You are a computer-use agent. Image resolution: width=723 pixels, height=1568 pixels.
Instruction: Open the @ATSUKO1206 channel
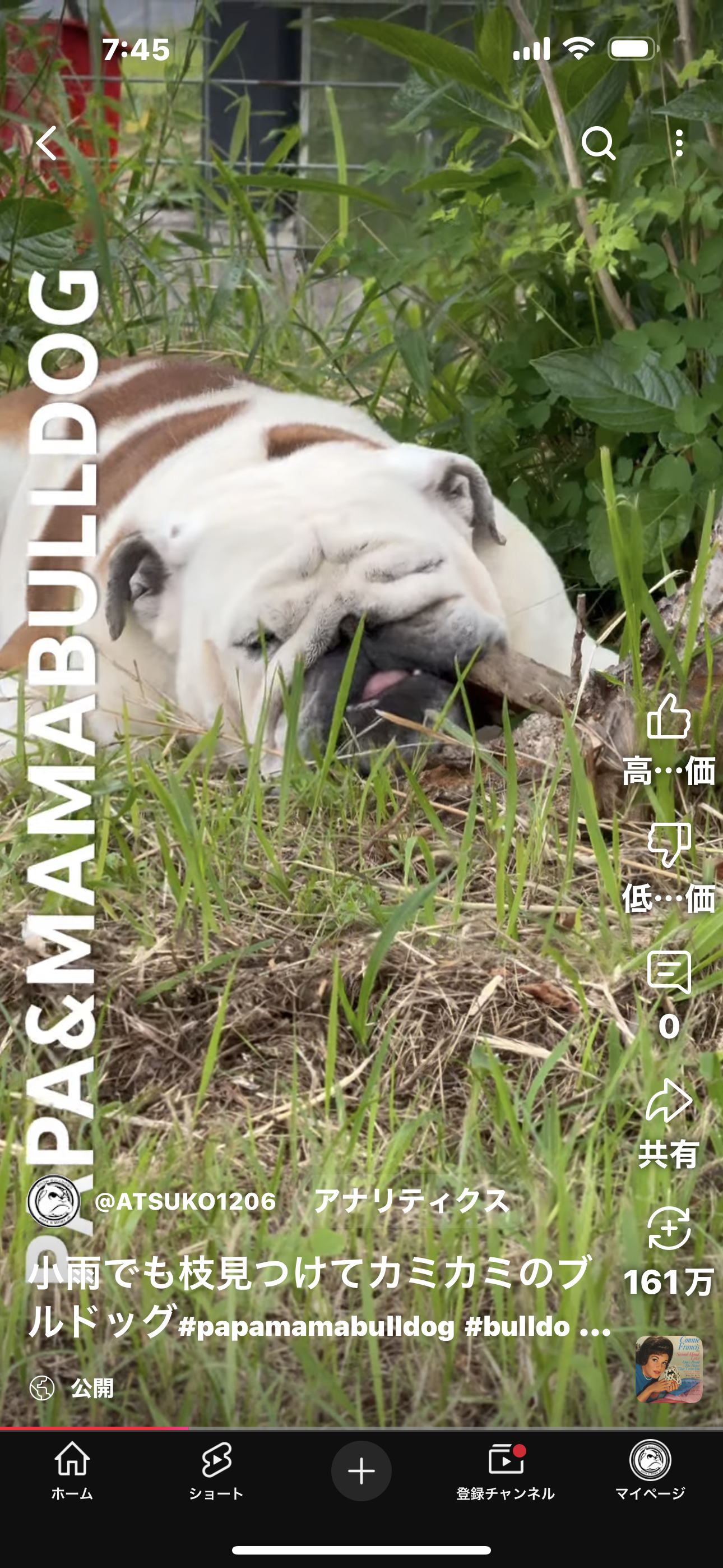(186, 1202)
